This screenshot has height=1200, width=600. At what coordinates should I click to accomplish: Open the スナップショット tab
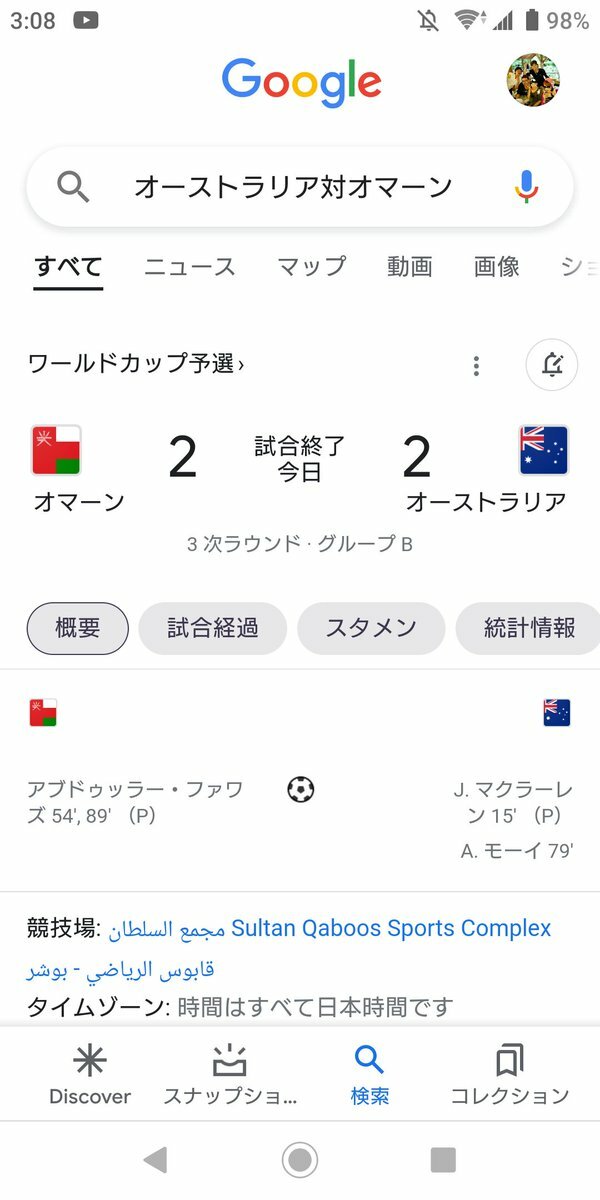pos(230,1076)
